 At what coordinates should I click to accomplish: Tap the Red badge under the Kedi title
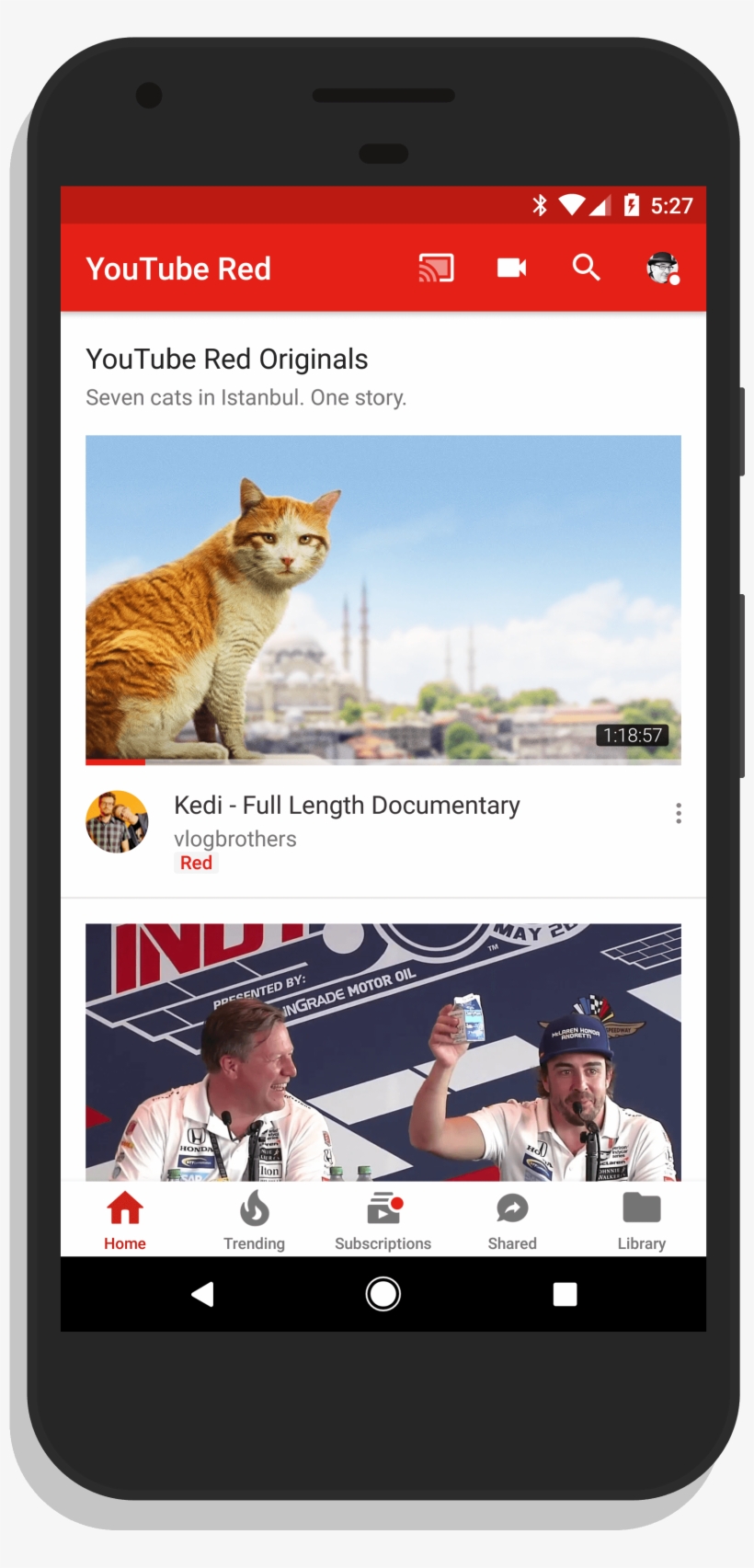coord(196,863)
